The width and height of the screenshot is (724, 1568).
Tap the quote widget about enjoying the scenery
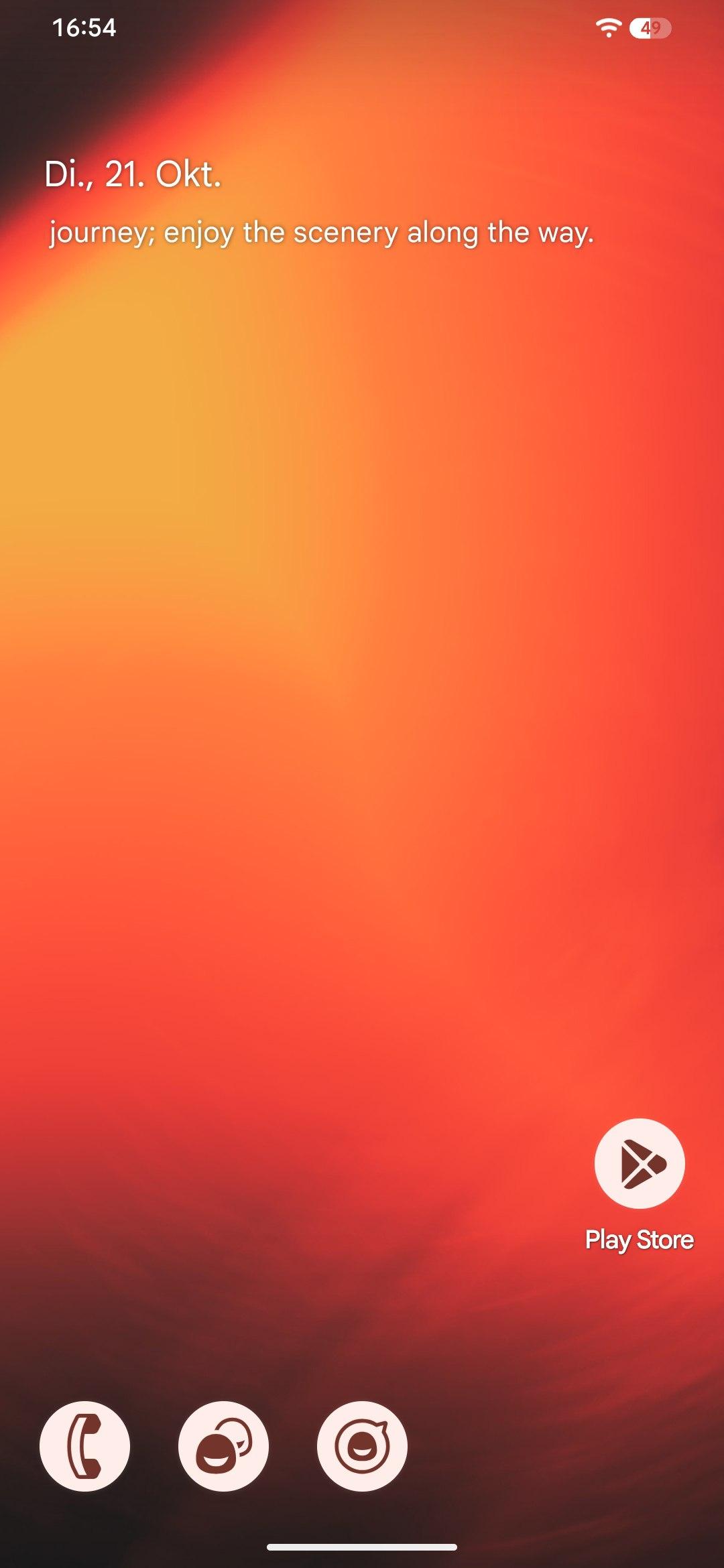click(x=322, y=233)
